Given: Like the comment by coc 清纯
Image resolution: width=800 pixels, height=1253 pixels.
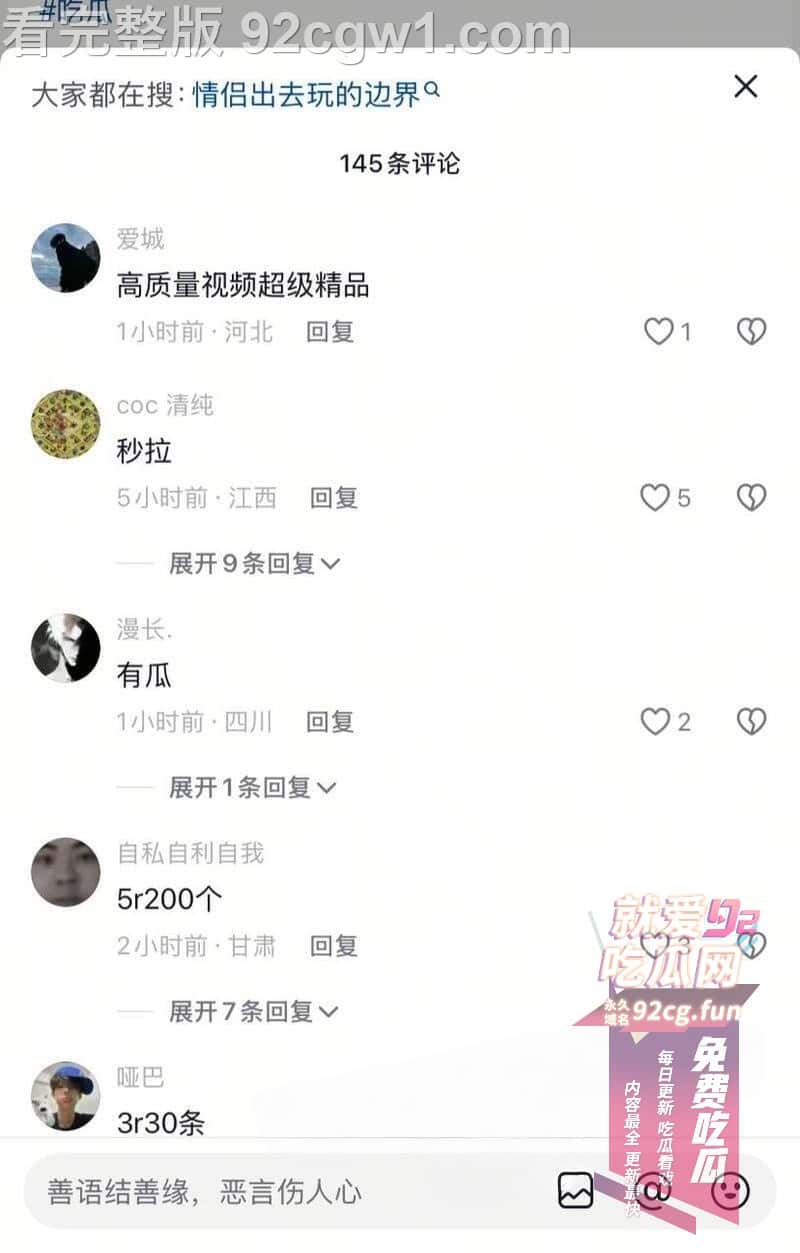Looking at the screenshot, I should (655, 497).
